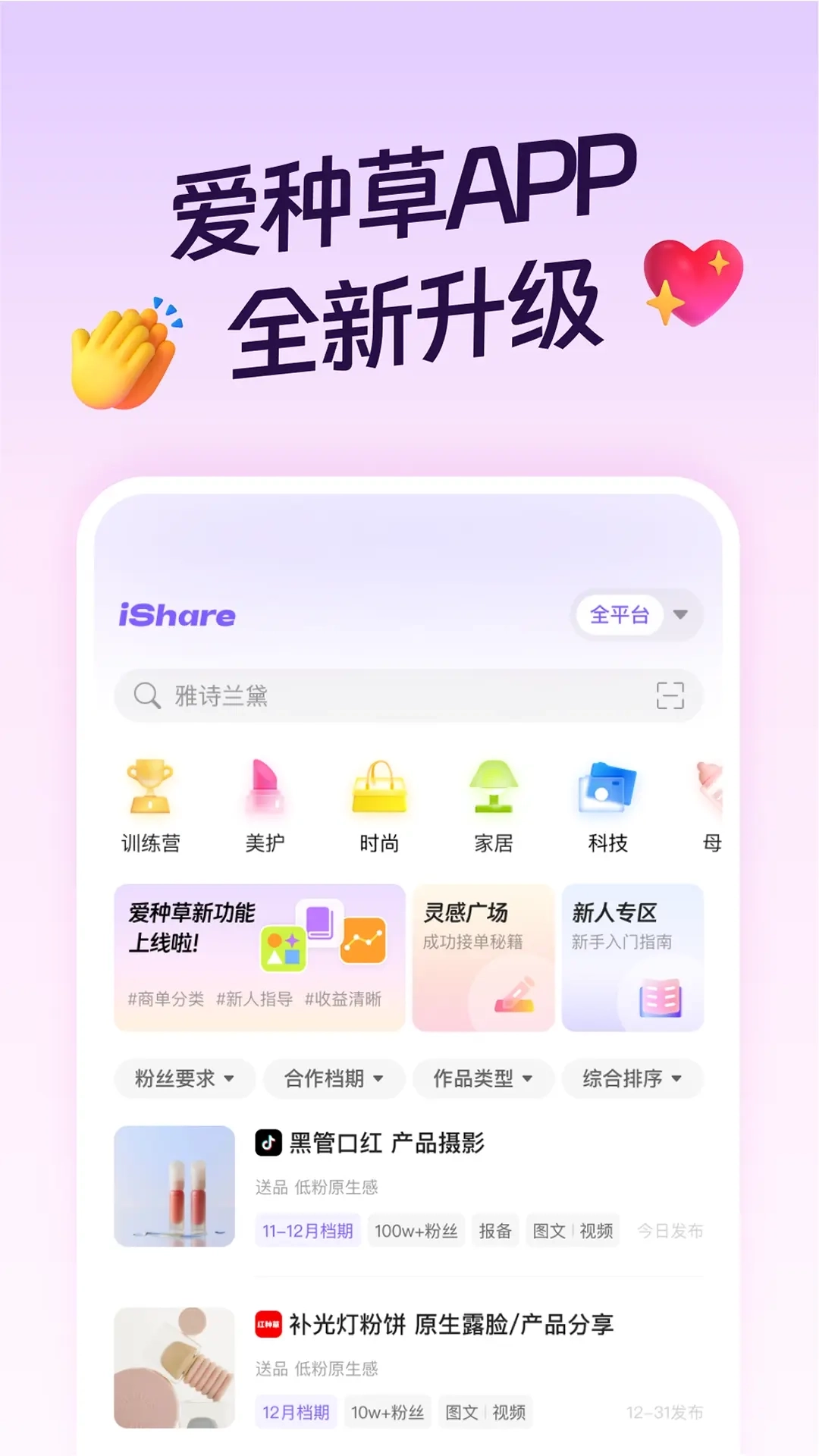Toggle the 报备 tag on 黑管口红 listing
The height and width of the screenshot is (1456, 819).
tap(497, 1230)
